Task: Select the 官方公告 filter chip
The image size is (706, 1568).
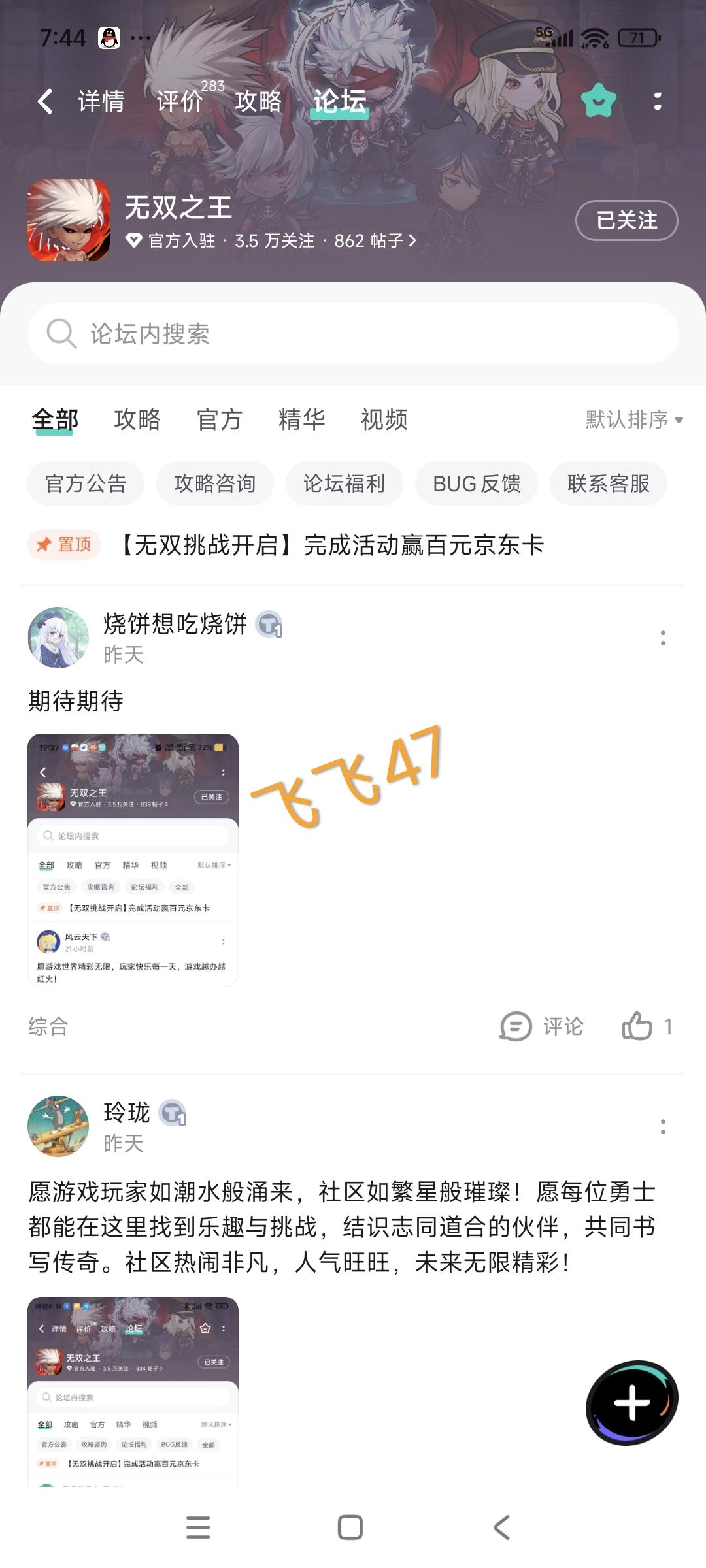Action: pos(86,483)
